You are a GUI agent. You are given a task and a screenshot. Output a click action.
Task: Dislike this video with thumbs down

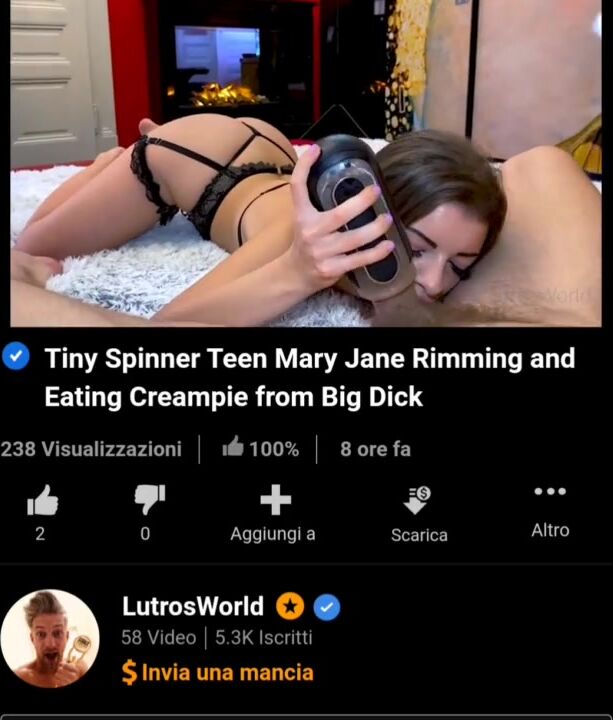click(146, 500)
